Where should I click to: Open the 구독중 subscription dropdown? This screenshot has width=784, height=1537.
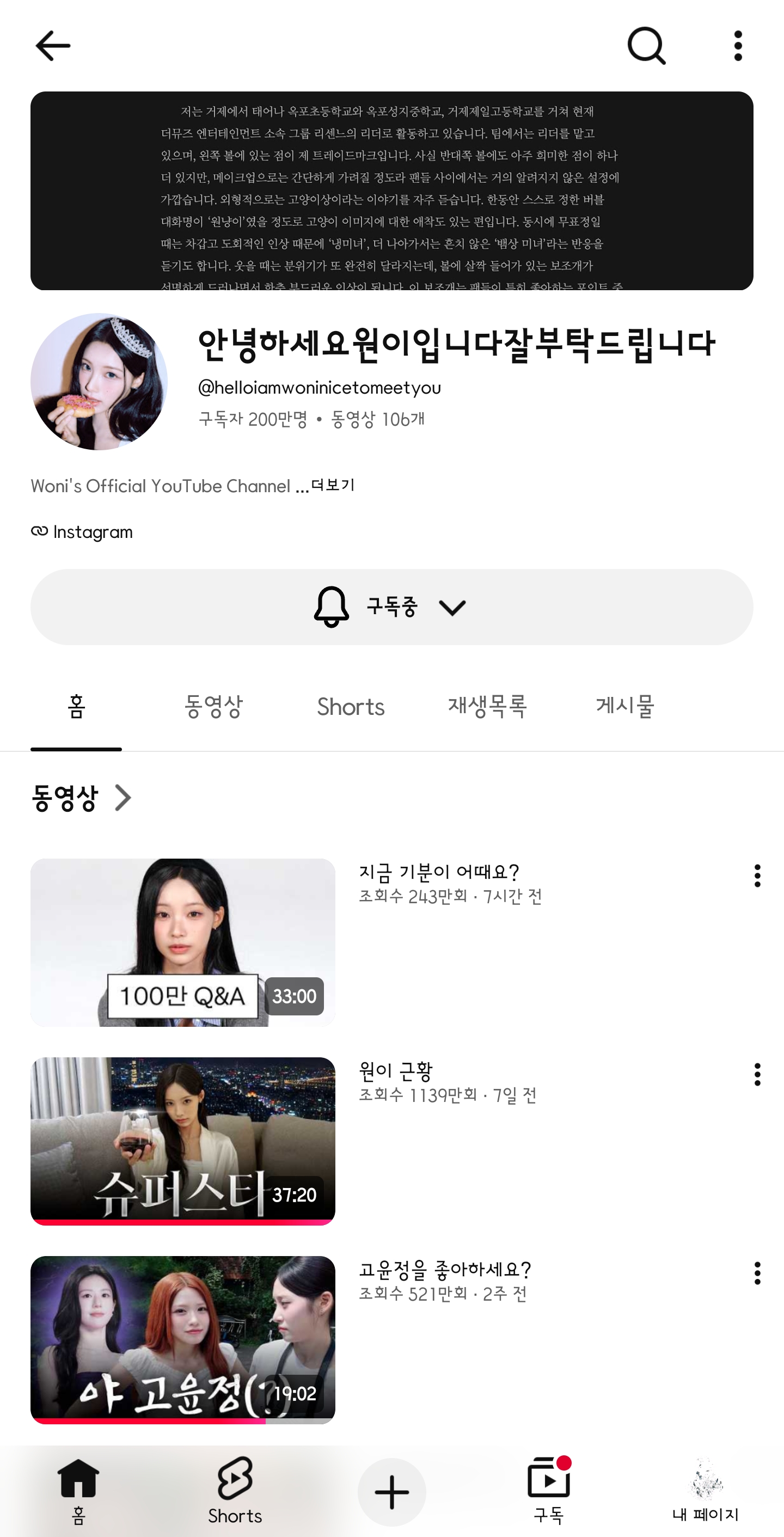click(392, 607)
